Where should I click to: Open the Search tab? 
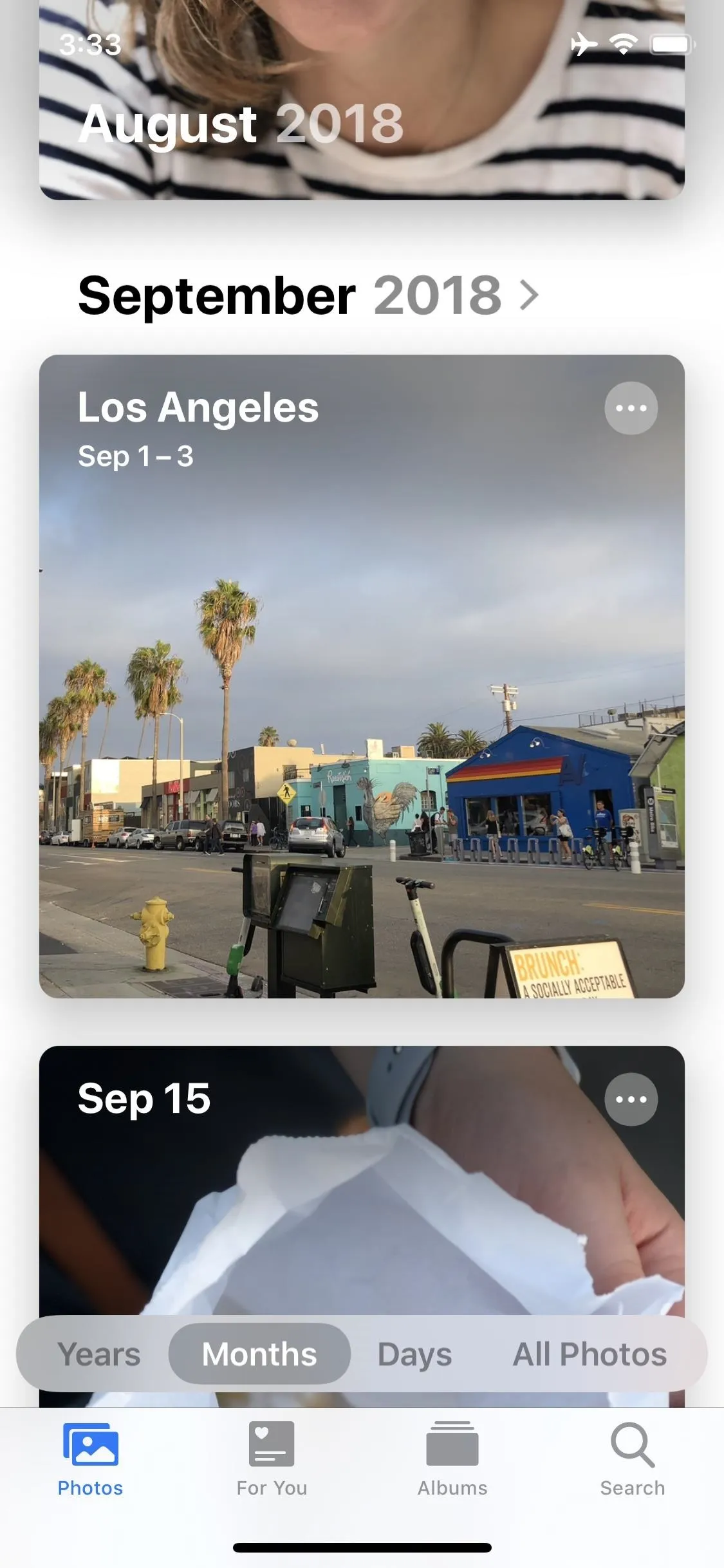(x=633, y=1460)
